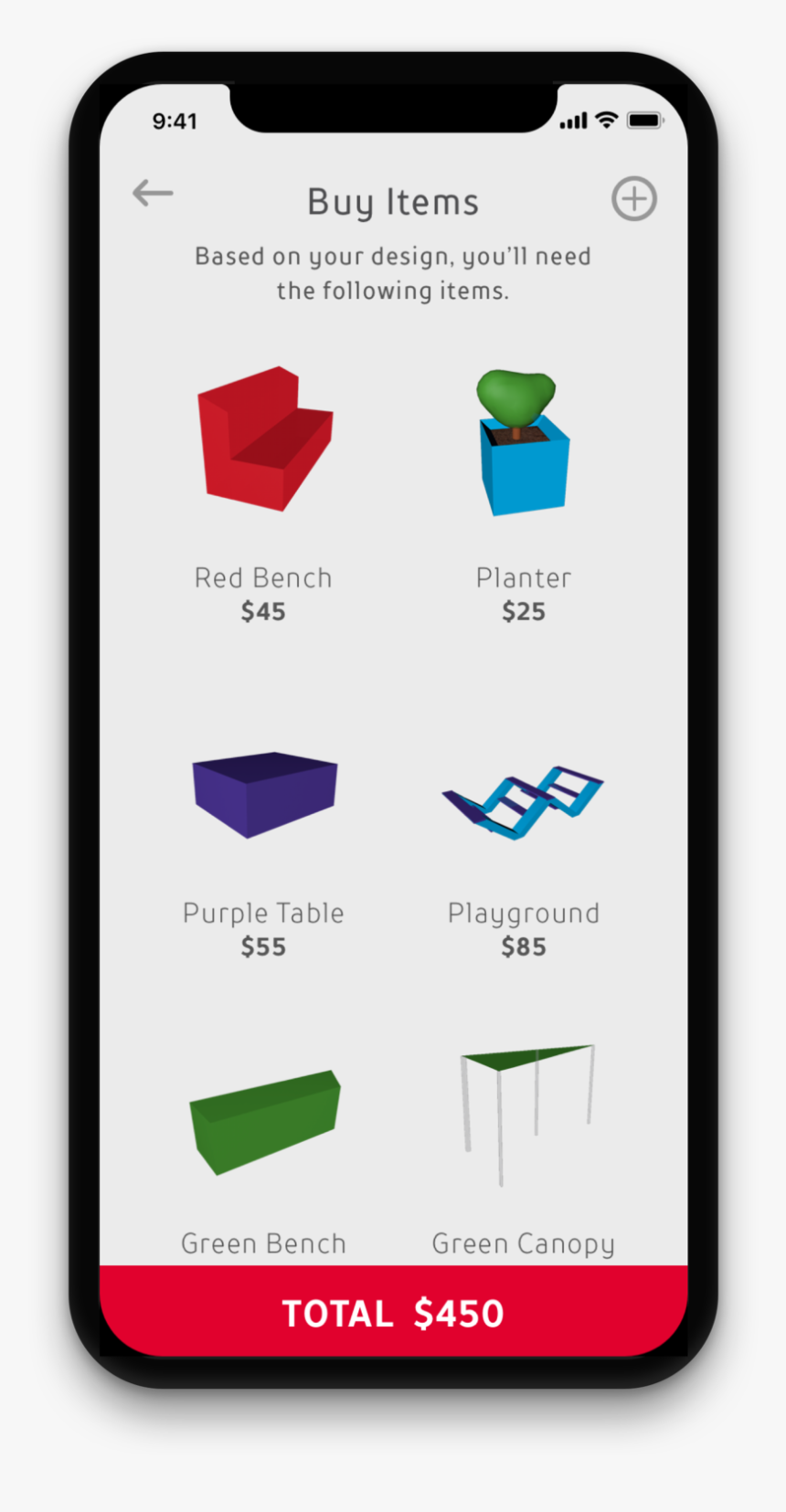Viewport: 786px width, 1512px height.
Task: Go back using the arrow icon
Action: [x=153, y=194]
